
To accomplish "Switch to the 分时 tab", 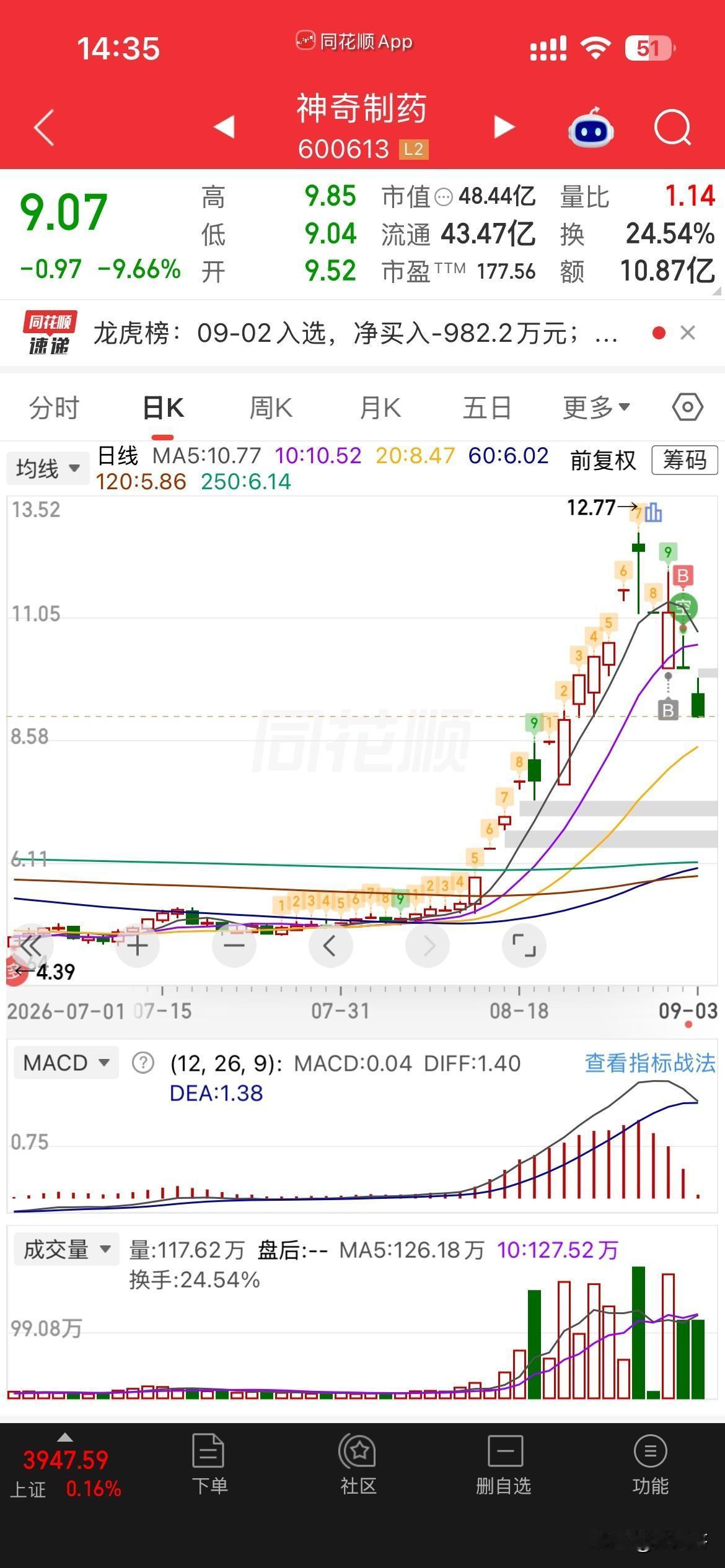I will coord(55,408).
